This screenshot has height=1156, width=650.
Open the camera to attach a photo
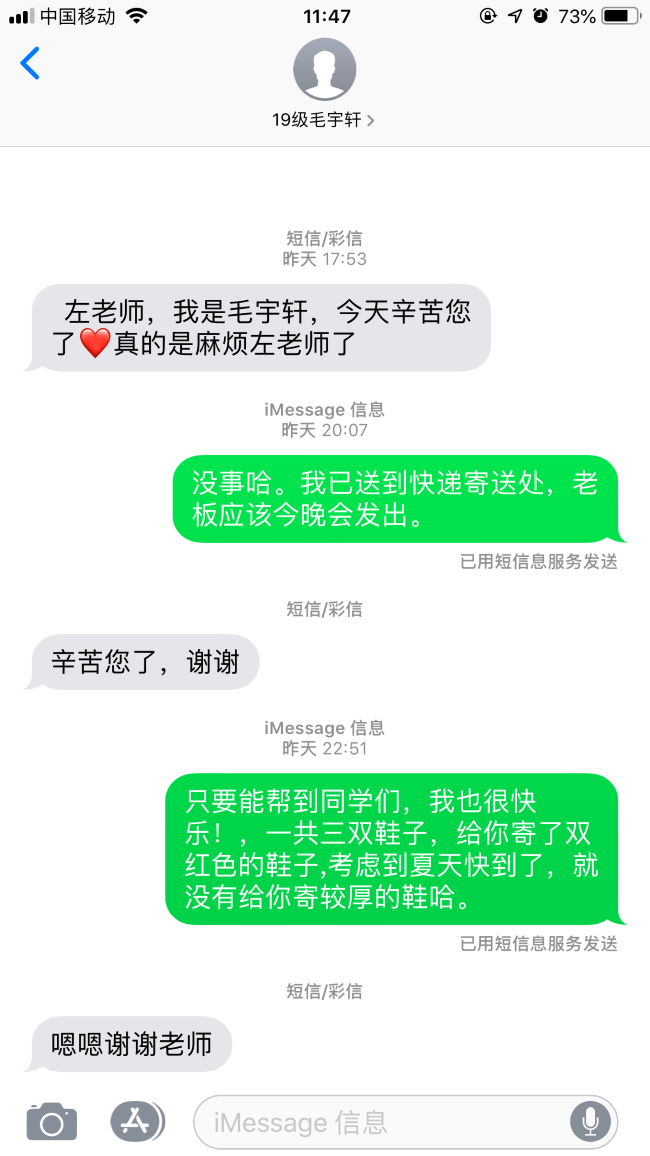pyautogui.click(x=51, y=1122)
